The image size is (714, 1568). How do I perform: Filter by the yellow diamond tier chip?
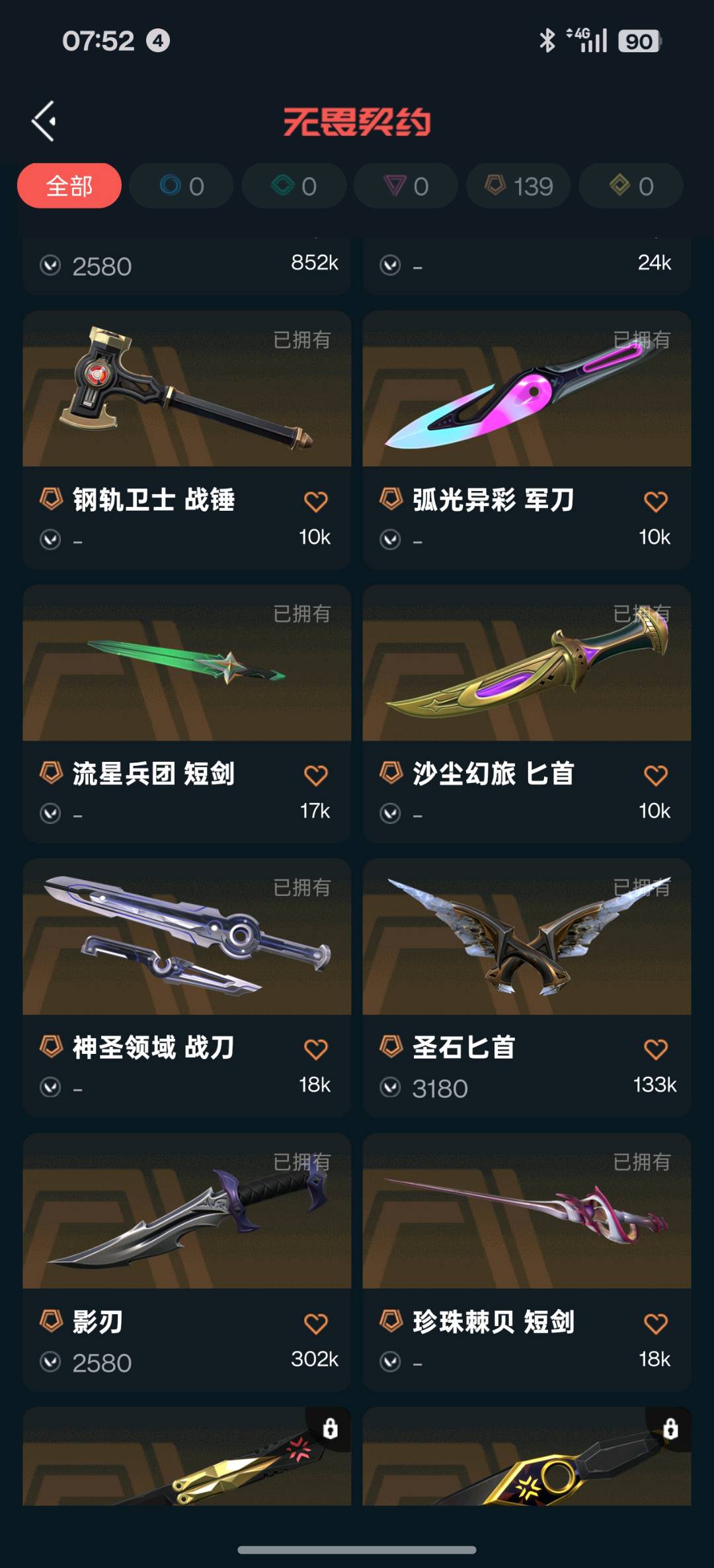tap(631, 186)
